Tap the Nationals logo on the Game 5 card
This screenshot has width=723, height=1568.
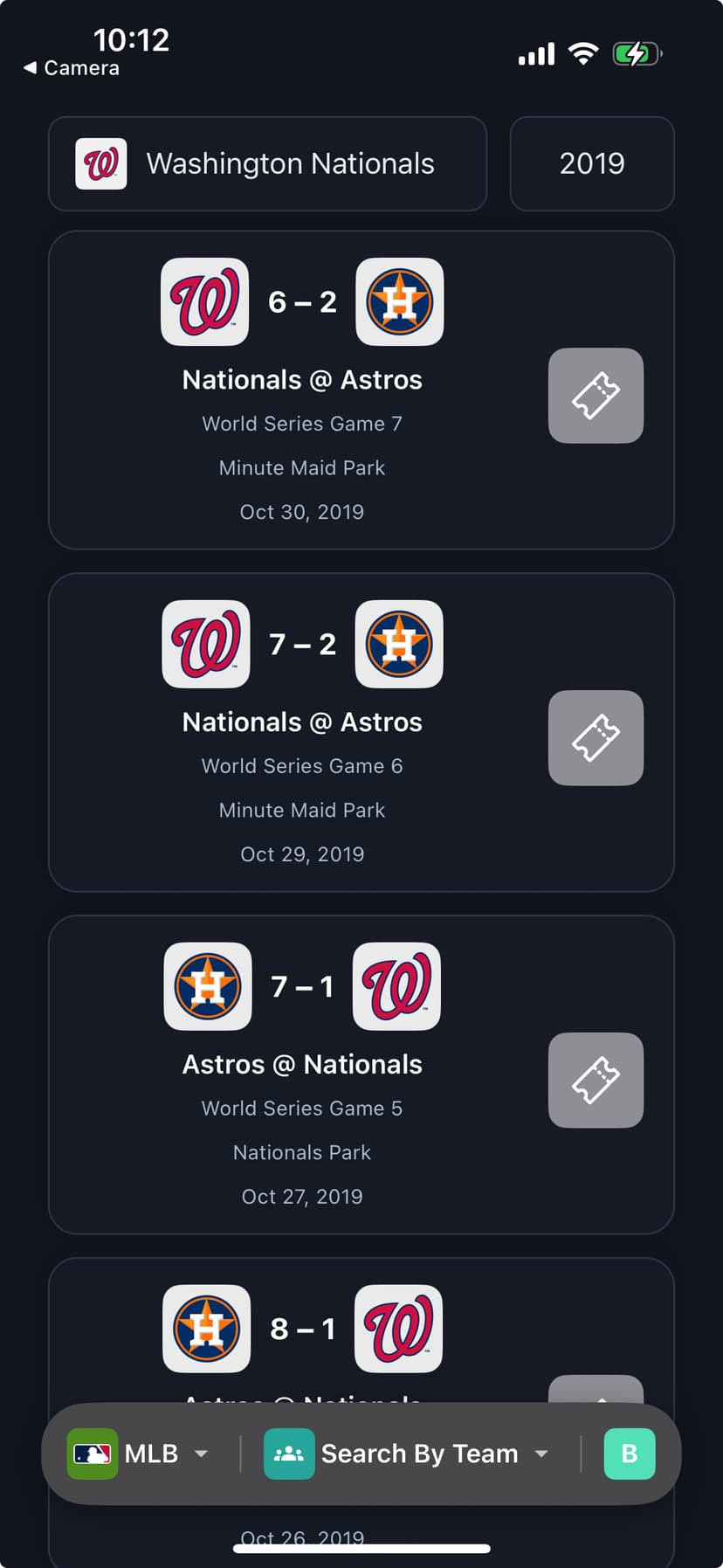point(396,987)
